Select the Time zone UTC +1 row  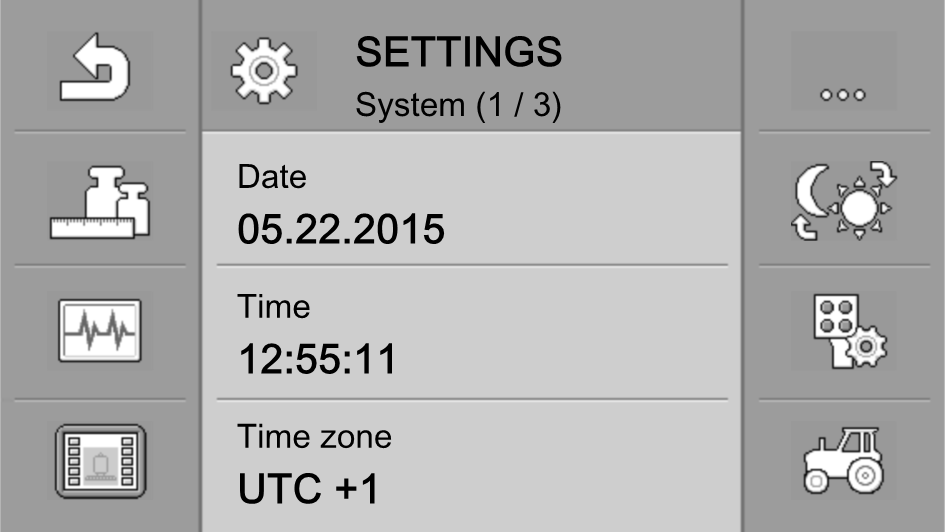tap(470, 465)
